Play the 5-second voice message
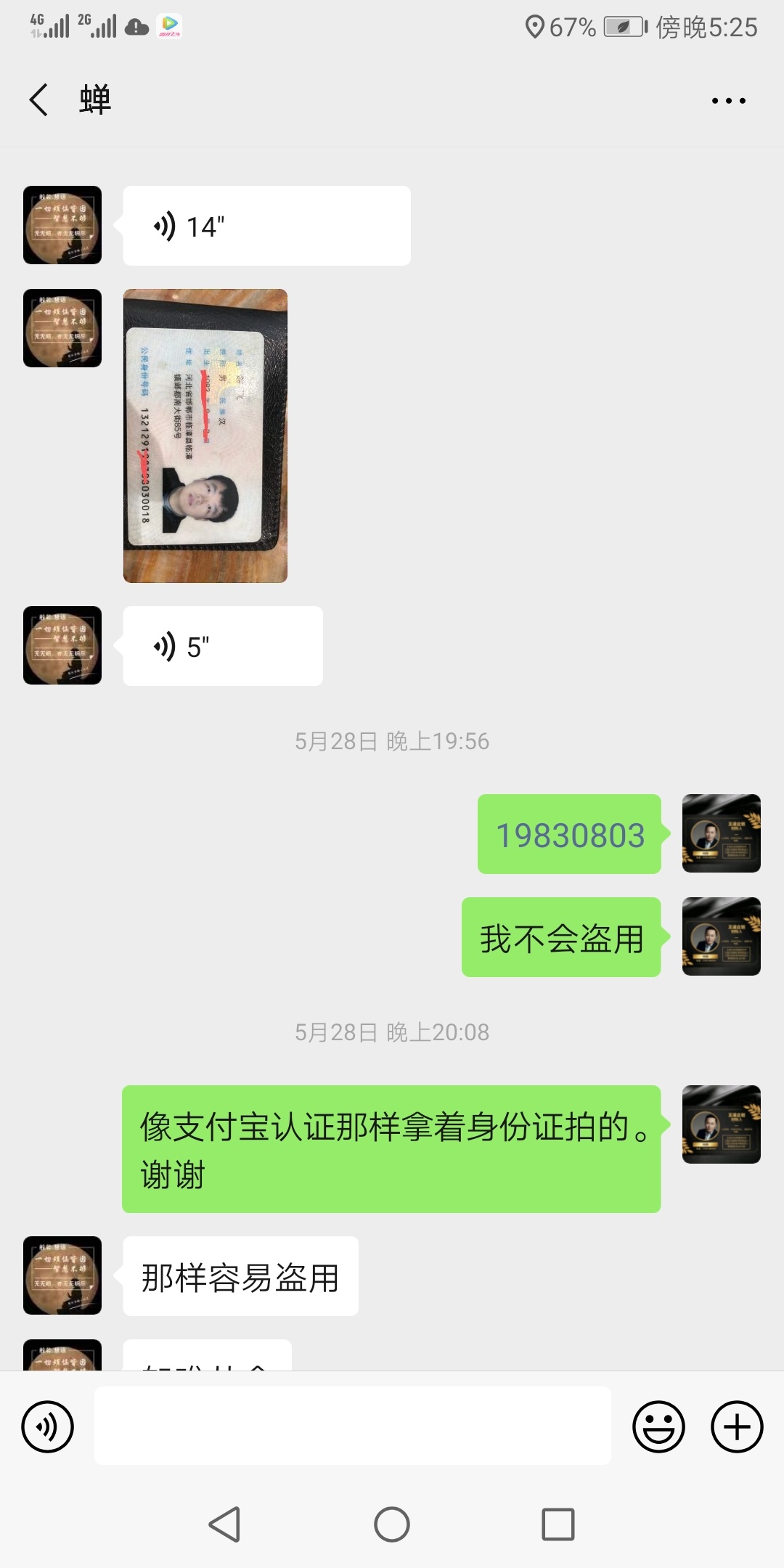Image resolution: width=784 pixels, height=1568 pixels. (222, 646)
